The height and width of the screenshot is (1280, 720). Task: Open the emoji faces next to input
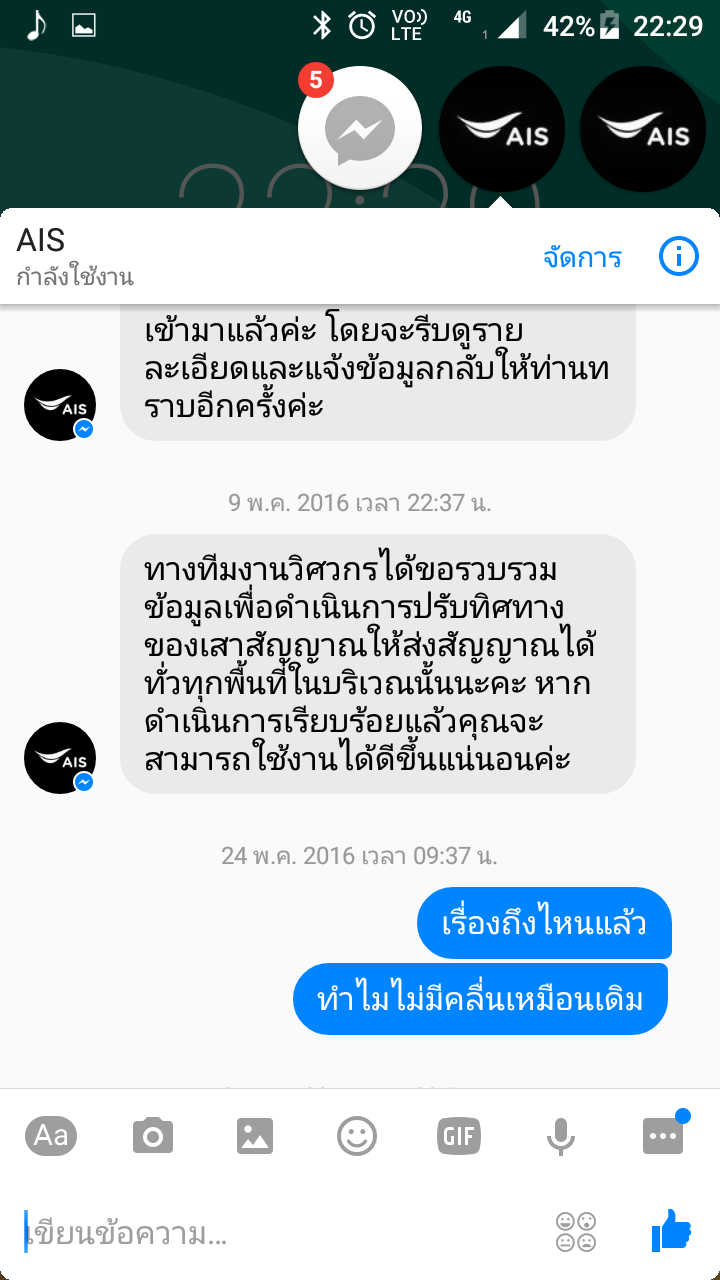coord(576,1232)
